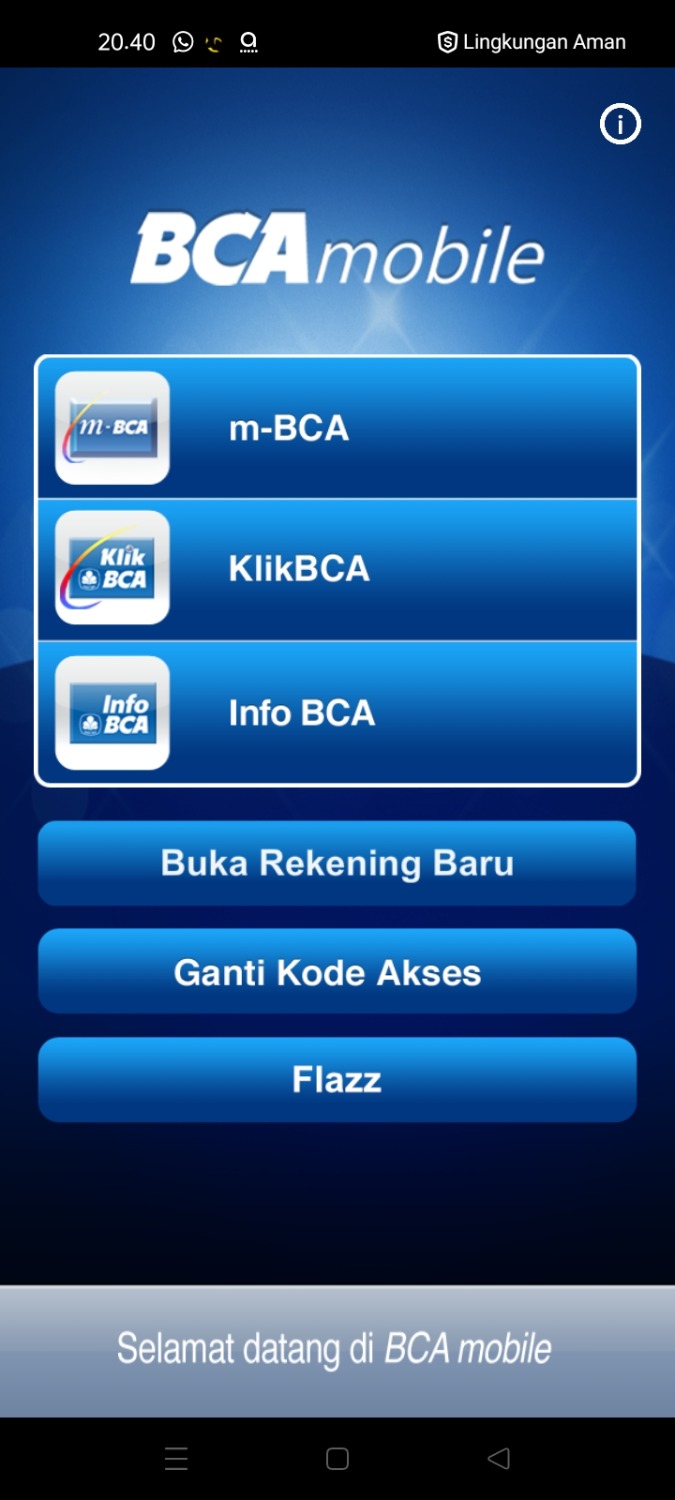Go back using system back button
The width and height of the screenshot is (675, 1500).
498,1459
